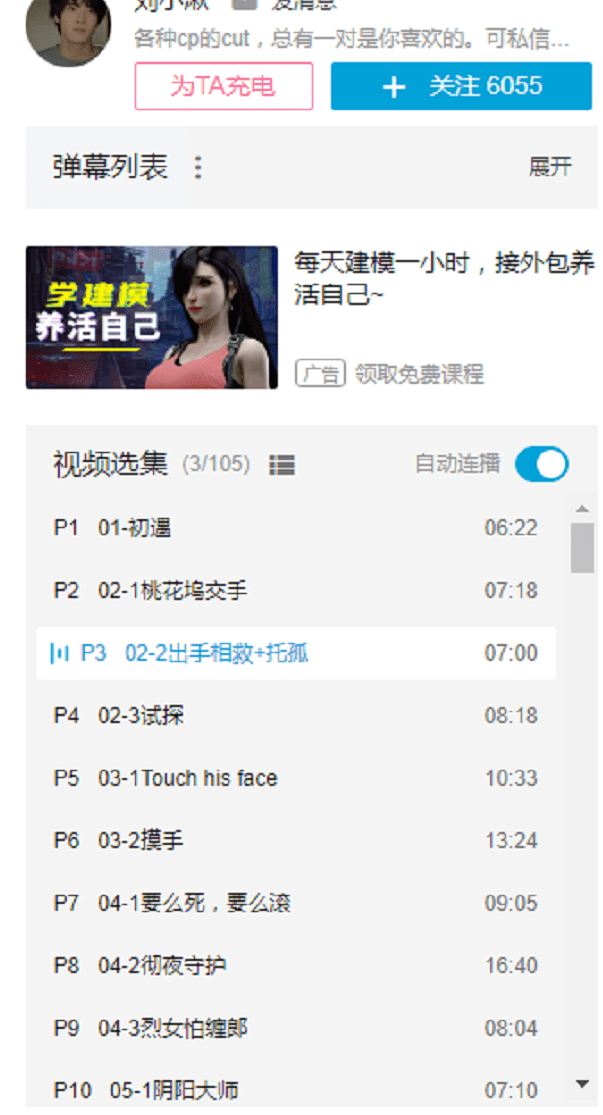Play episode P9 04-3烈女怕缠郎

172,1028
